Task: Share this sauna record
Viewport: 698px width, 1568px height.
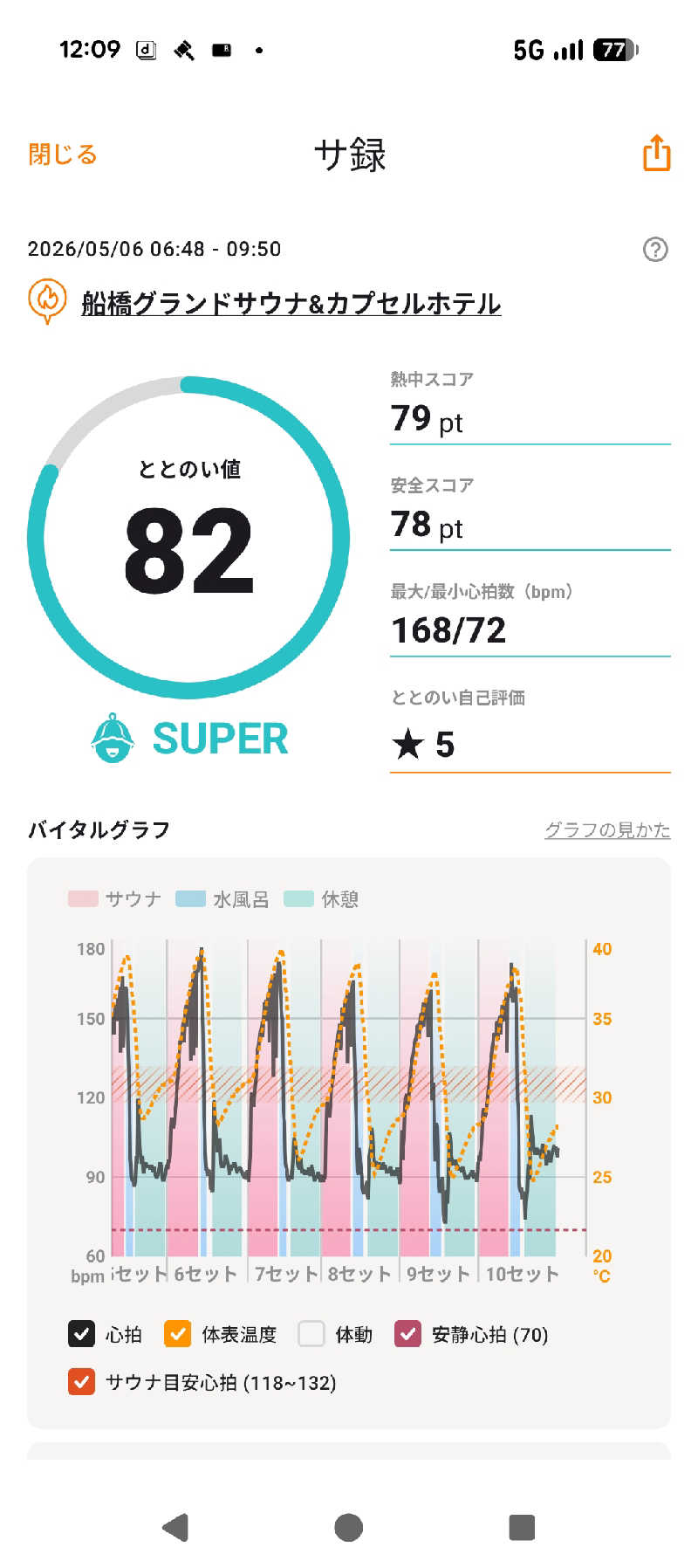Action: (656, 153)
